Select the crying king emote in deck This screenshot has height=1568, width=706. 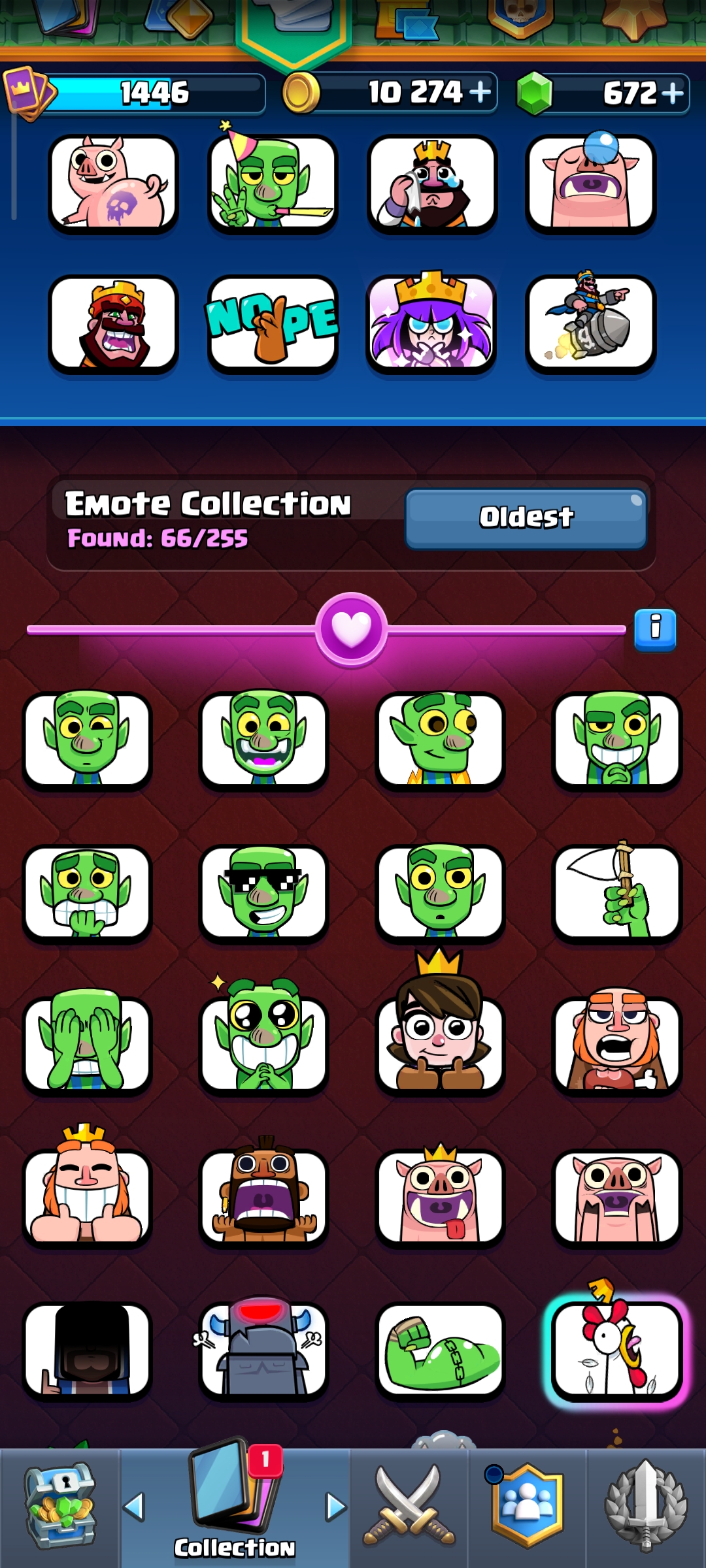(431, 184)
